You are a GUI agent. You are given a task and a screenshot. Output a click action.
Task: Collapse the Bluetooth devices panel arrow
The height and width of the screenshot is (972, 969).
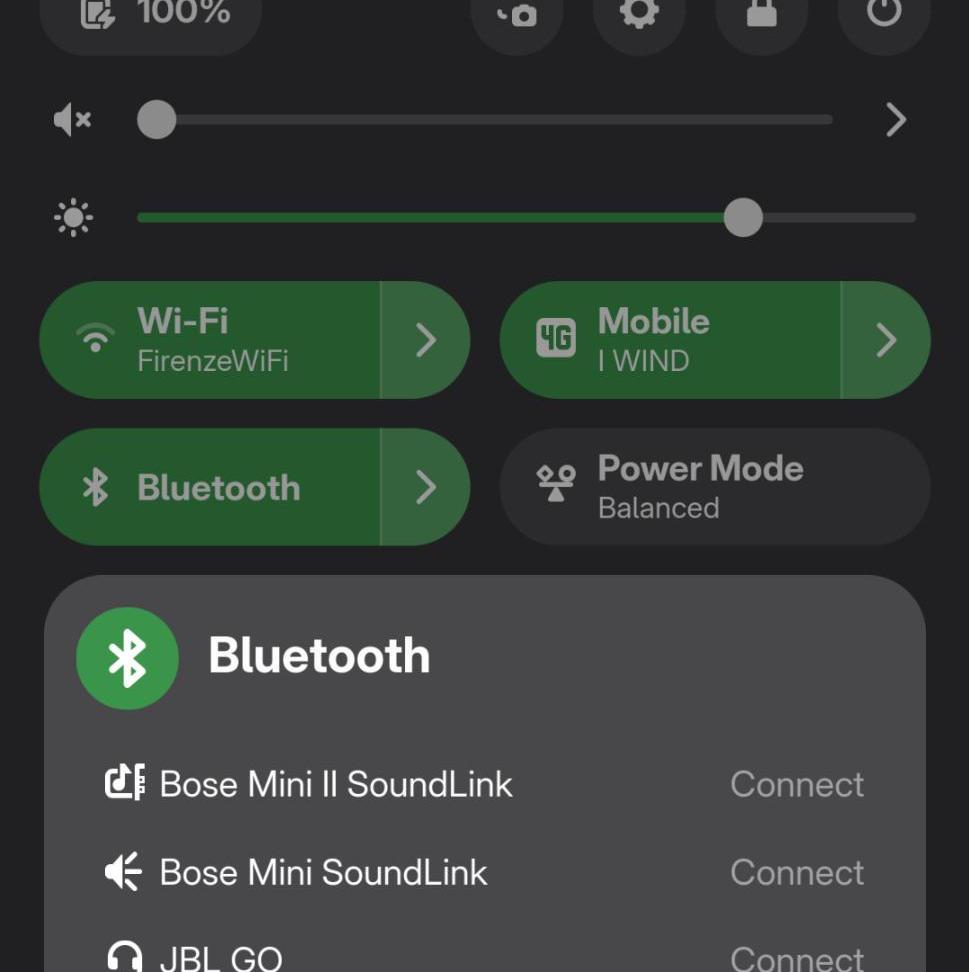tap(426, 488)
